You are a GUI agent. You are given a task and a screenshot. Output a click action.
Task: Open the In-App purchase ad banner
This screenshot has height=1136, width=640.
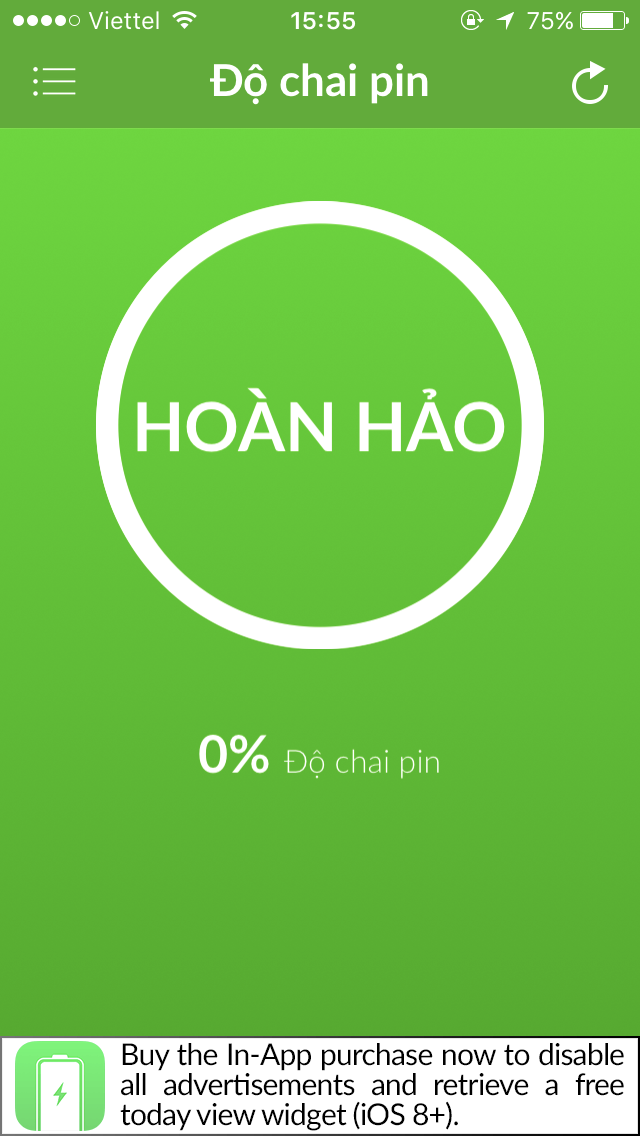tap(320, 1085)
